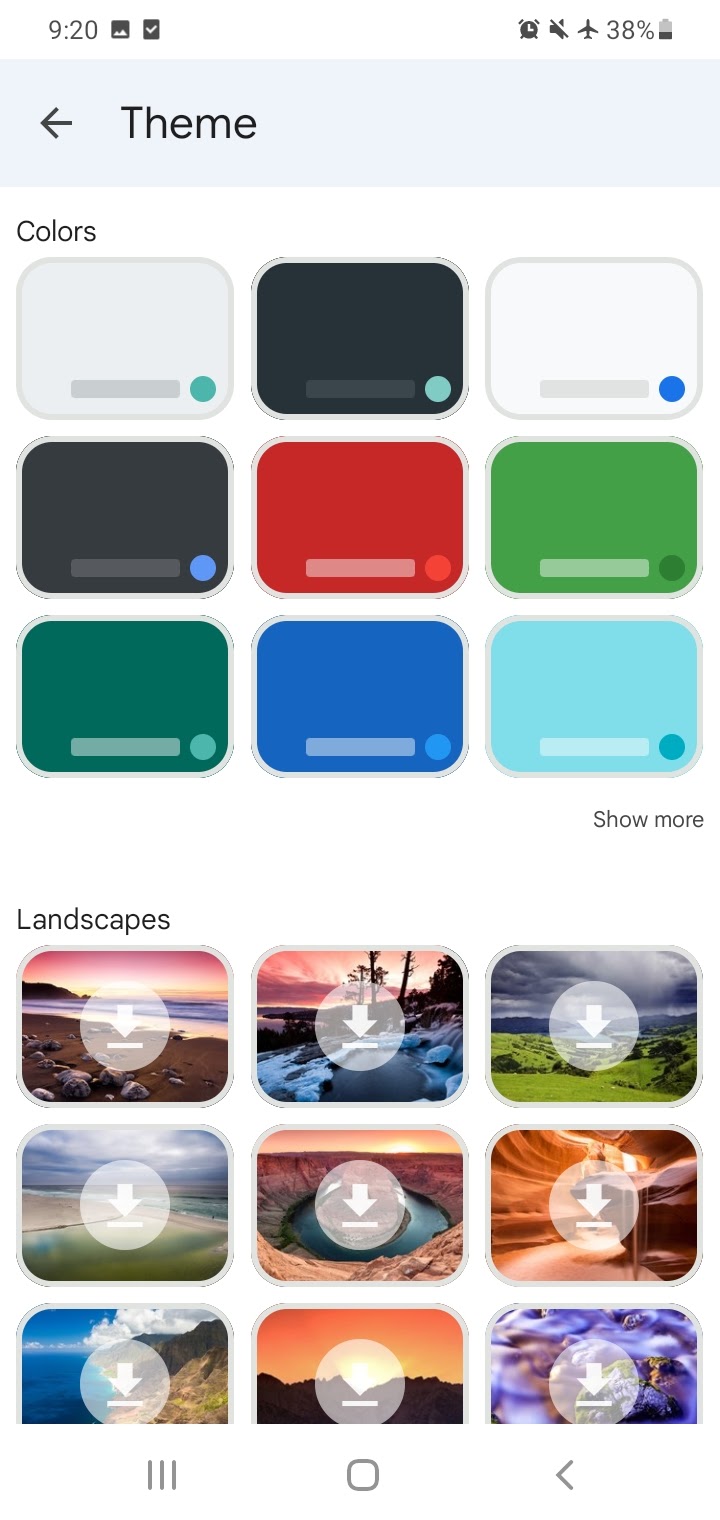The image size is (720, 1520).
Task: Select the royal blue color theme
Action: [x=360, y=696]
